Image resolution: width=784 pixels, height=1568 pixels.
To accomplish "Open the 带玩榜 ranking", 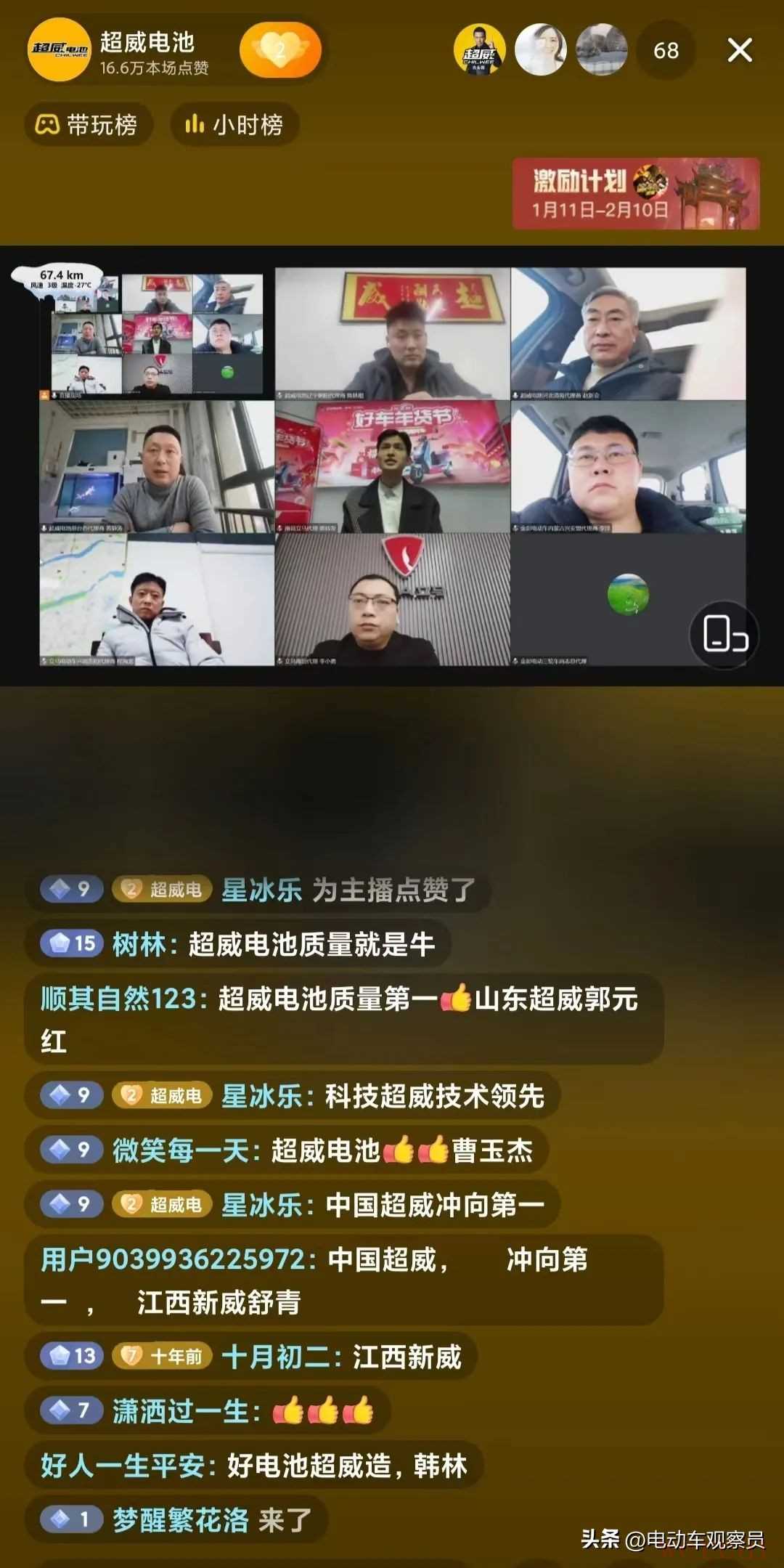I will (x=88, y=125).
